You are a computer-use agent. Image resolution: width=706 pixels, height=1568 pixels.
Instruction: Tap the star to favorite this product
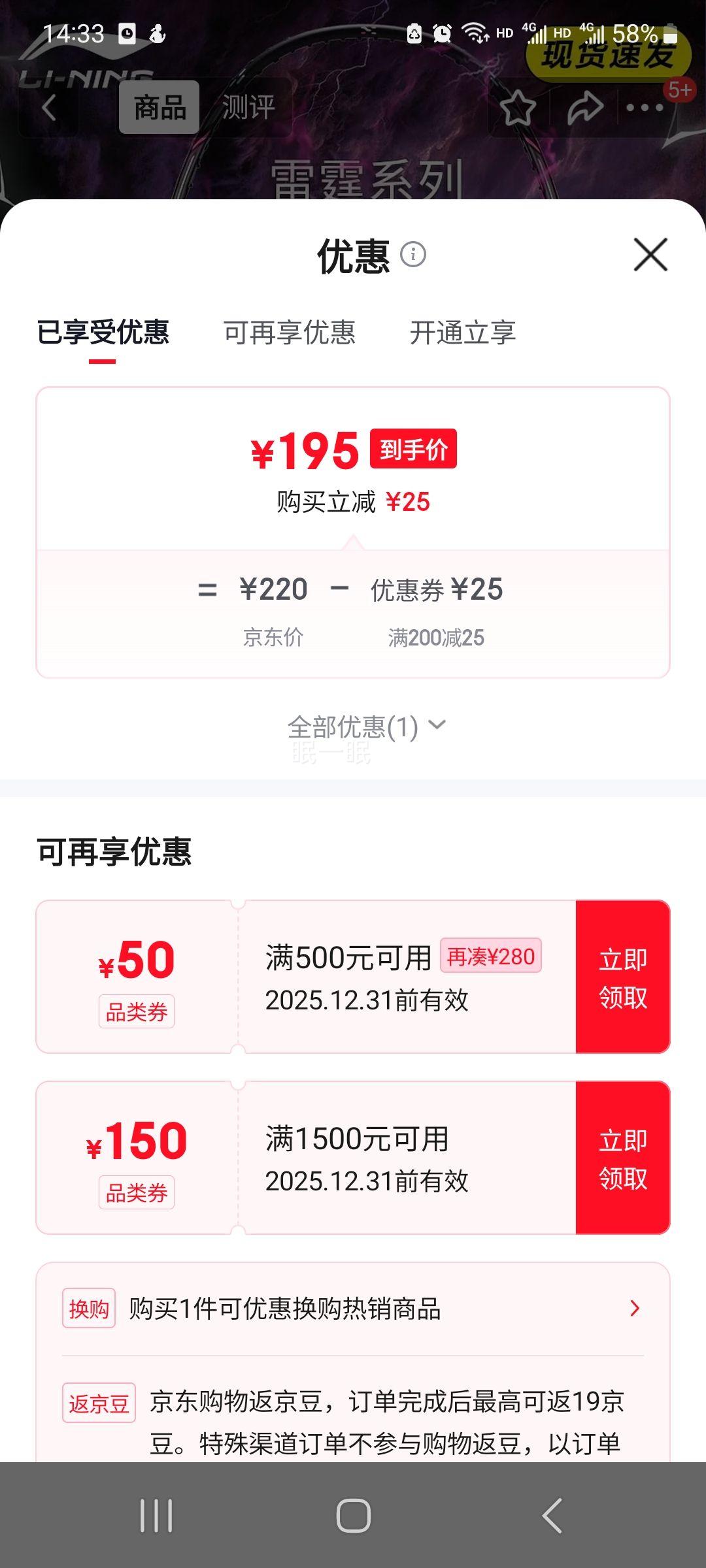tap(518, 106)
